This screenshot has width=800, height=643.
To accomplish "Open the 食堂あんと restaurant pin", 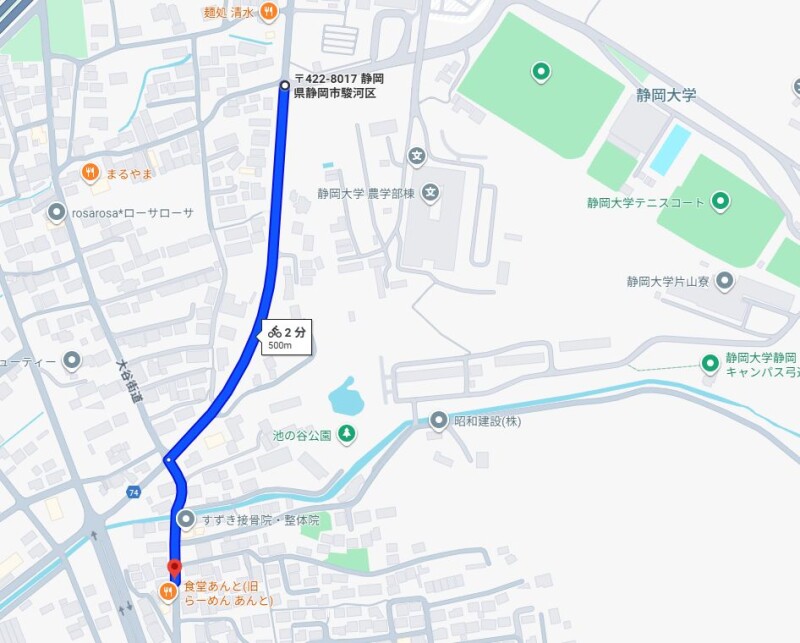I will pos(167,592).
